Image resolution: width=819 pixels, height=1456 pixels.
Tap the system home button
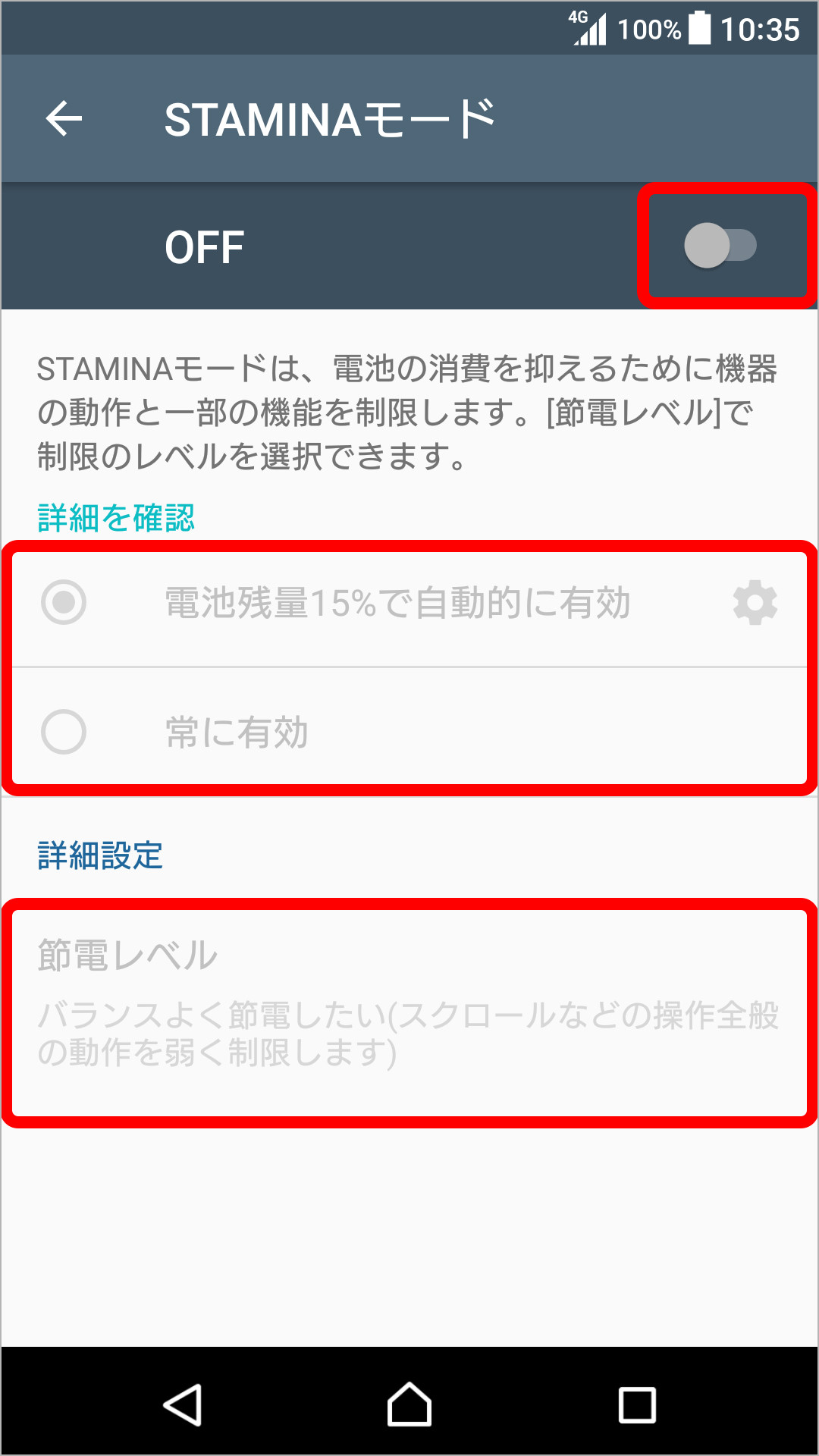(x=409, y=1404)
